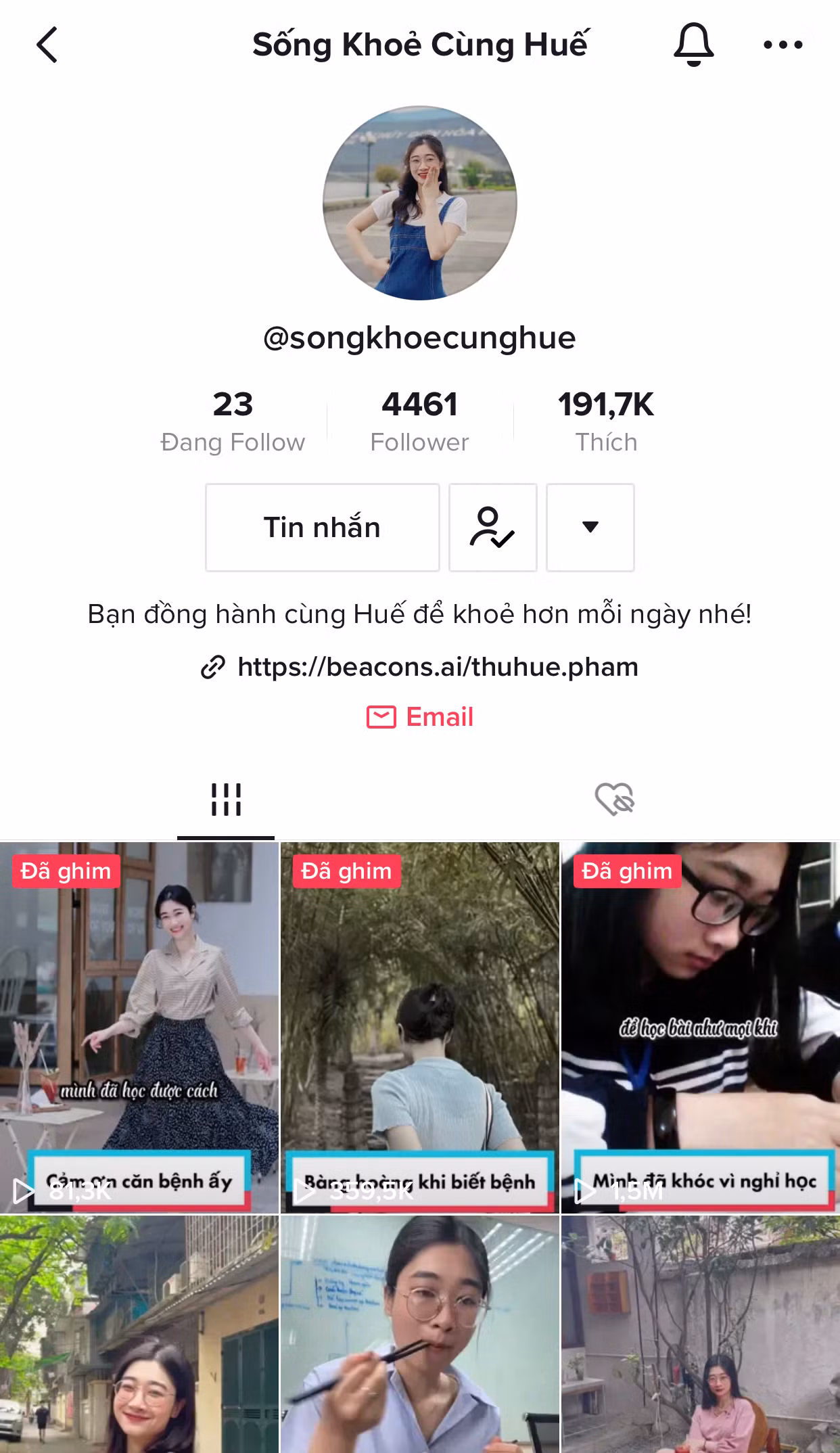Play pinned video 'Mình đã khóc vì nghỉ học'
The height and width of the screenshot is (1453, 840).
[701, 1028]
